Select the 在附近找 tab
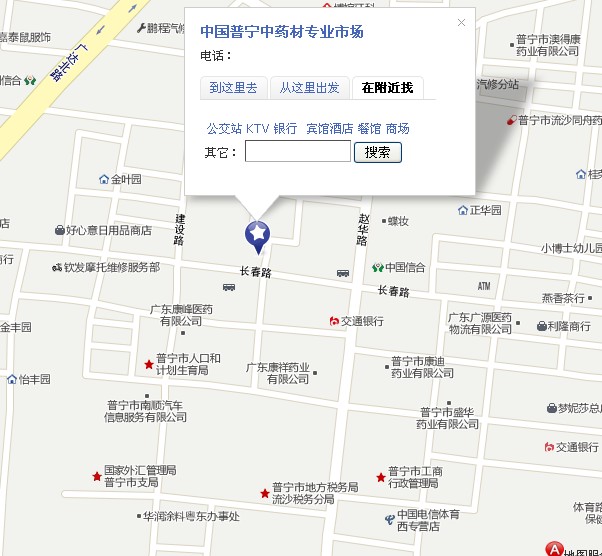 pyautogui.click(x=387, y=88)
